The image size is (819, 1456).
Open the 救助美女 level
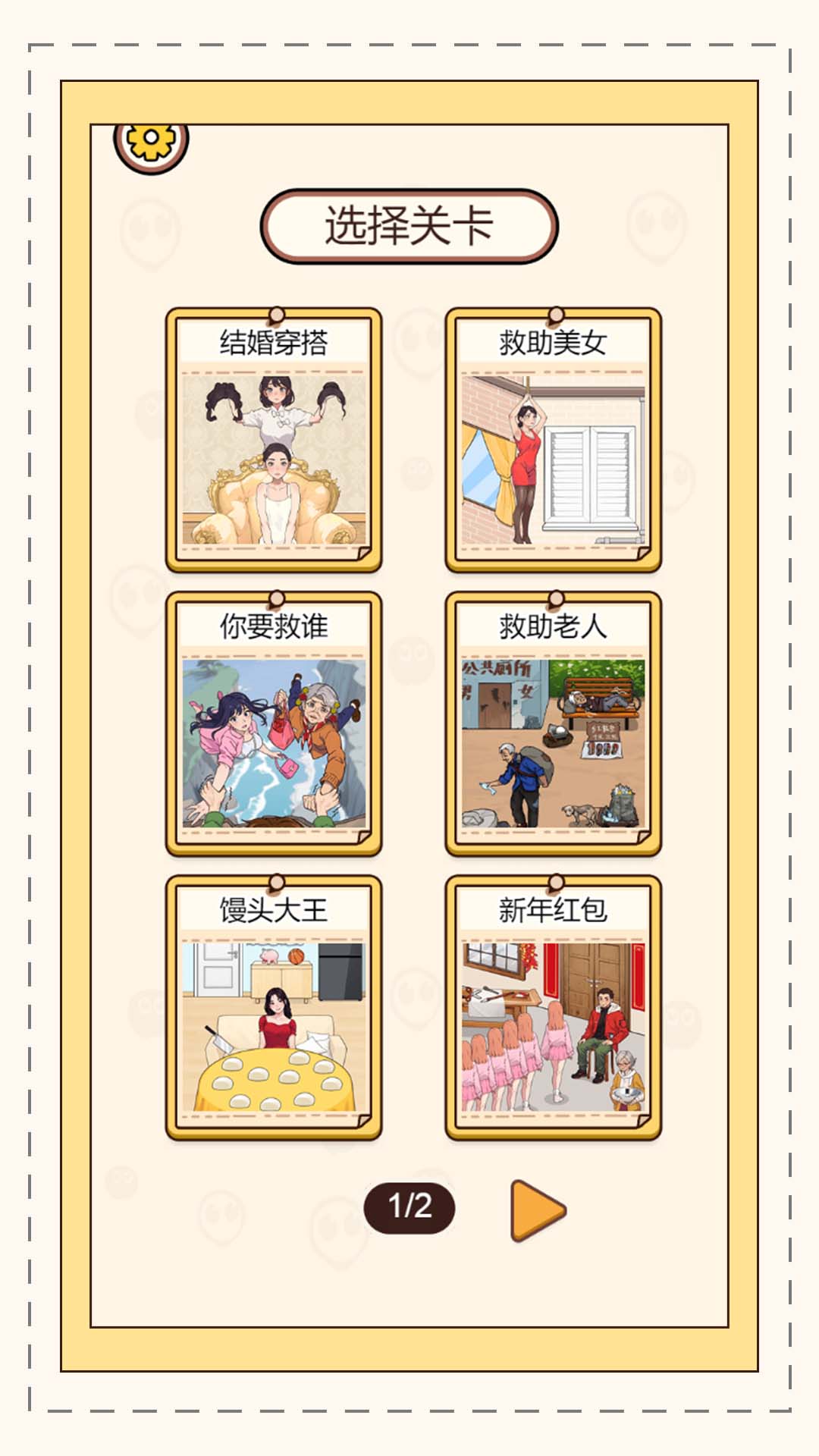(553, 440)
